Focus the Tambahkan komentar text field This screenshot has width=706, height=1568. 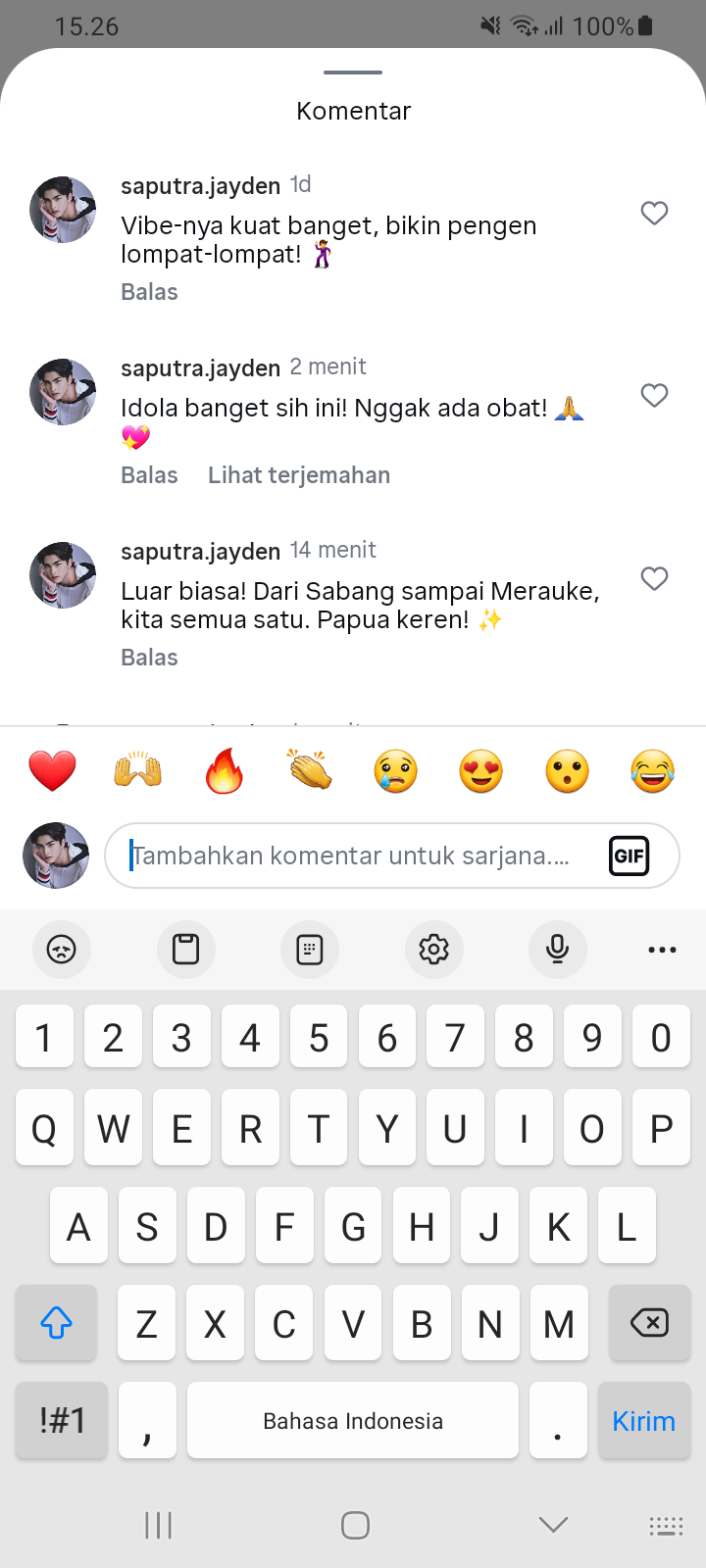tap(353, 856)
